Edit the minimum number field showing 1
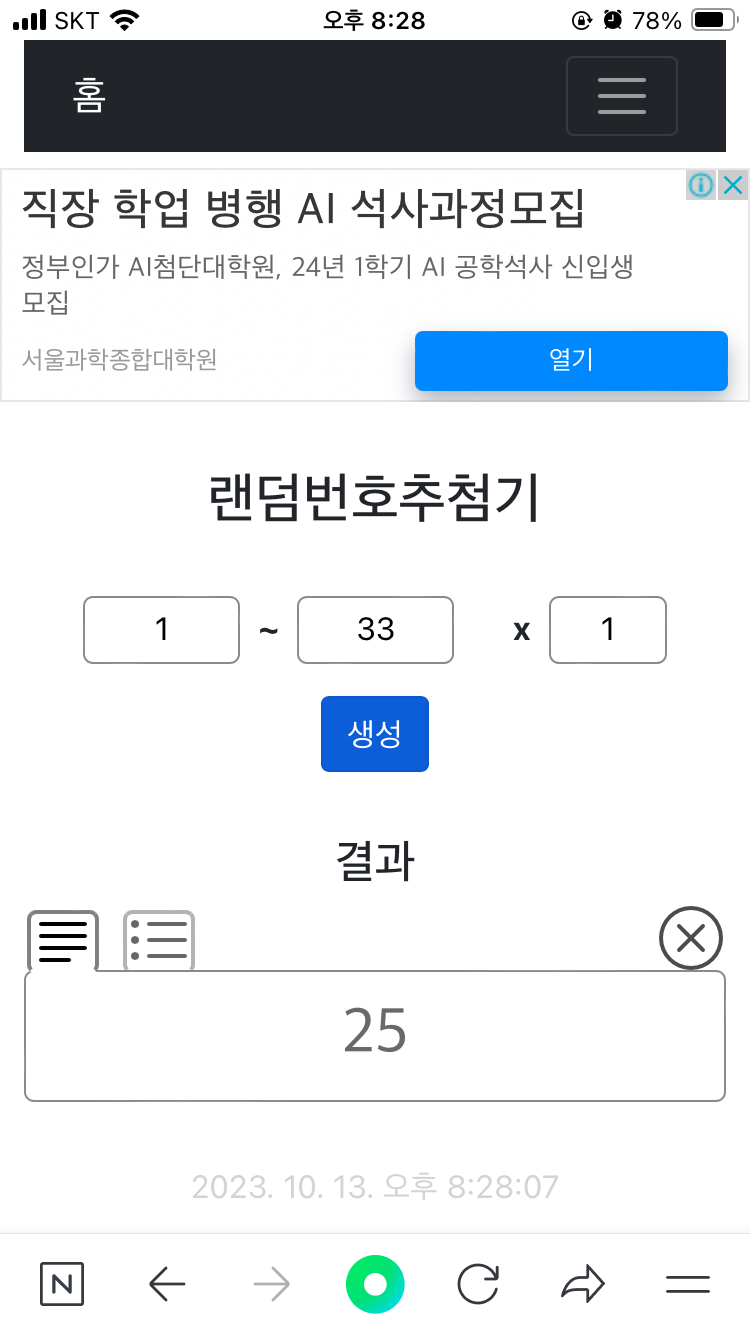The width and height of the screenshot is (750, 1334). 161,629
